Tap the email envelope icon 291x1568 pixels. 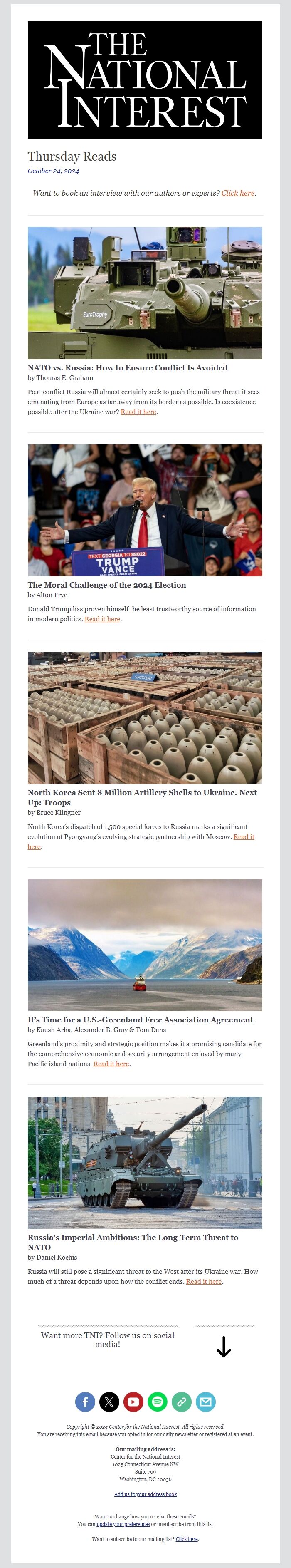point(205,1402)
